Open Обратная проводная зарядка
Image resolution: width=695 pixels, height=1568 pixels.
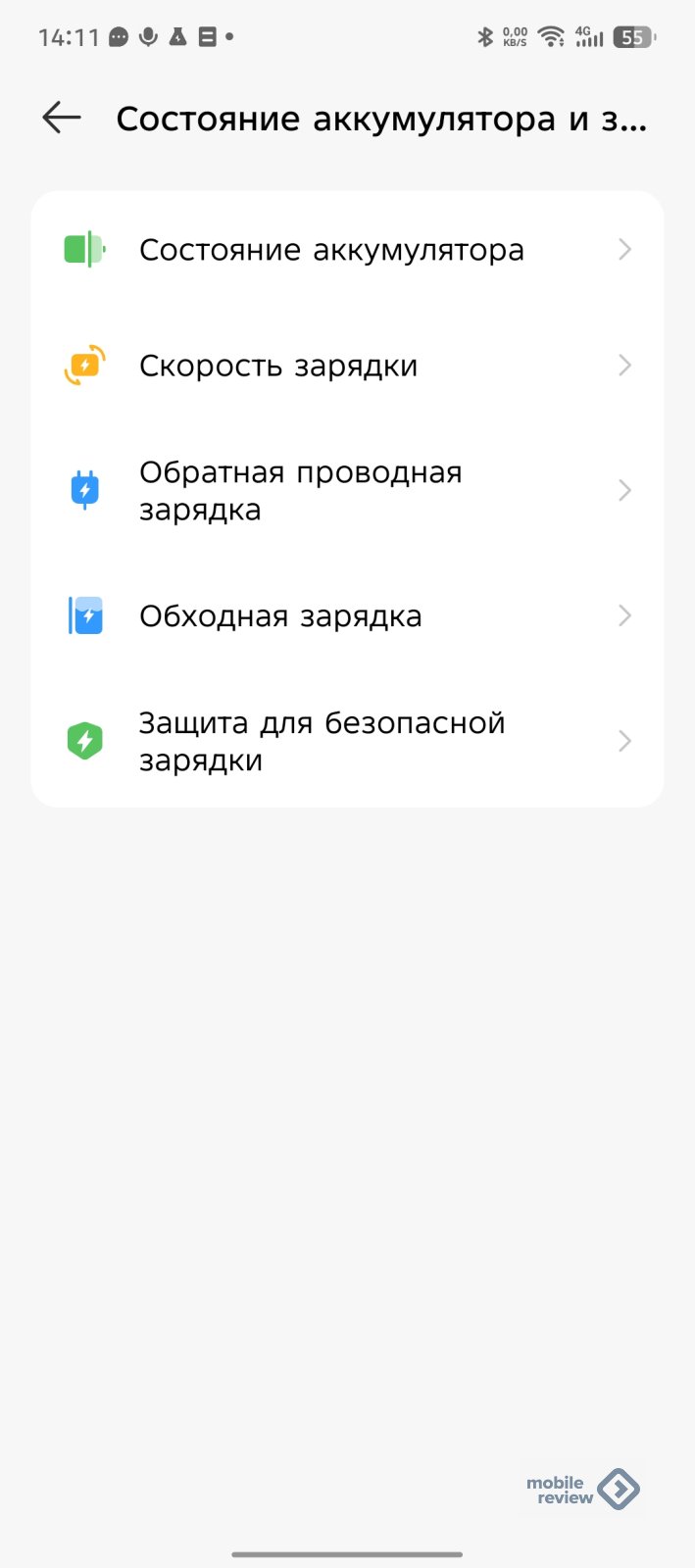click(347, 491)
